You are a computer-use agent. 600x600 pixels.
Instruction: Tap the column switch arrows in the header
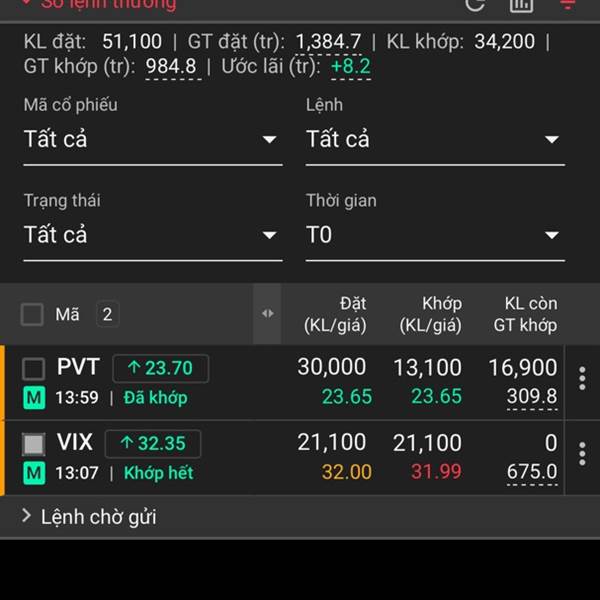click(267, 313)
